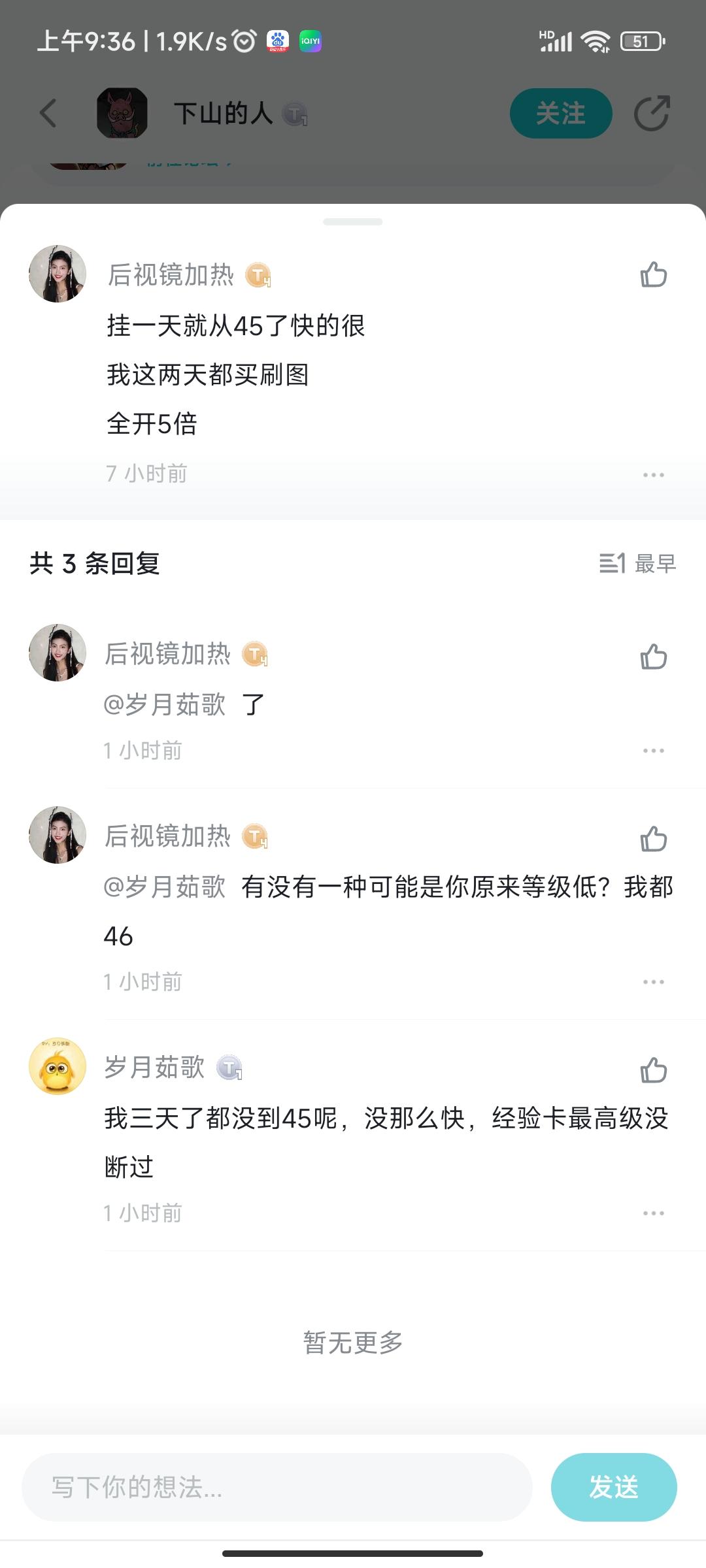Image resolution: width=706 pixels, height=1568 pixels.
Task: Like 岁月茹歌's reply
Action: click(x=653, y=1070)
